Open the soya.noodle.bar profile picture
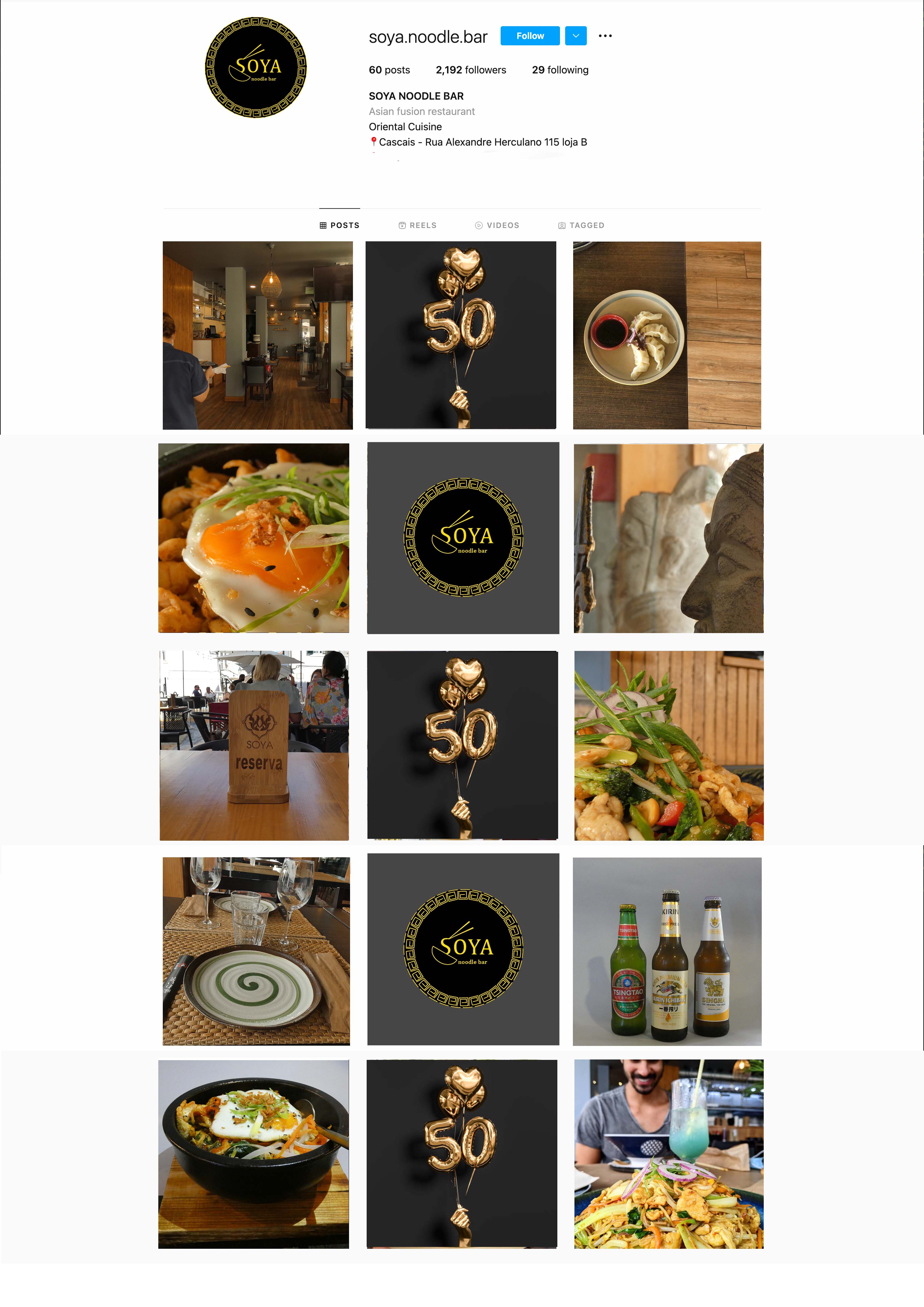924x1307 pixels. point(255,67)
